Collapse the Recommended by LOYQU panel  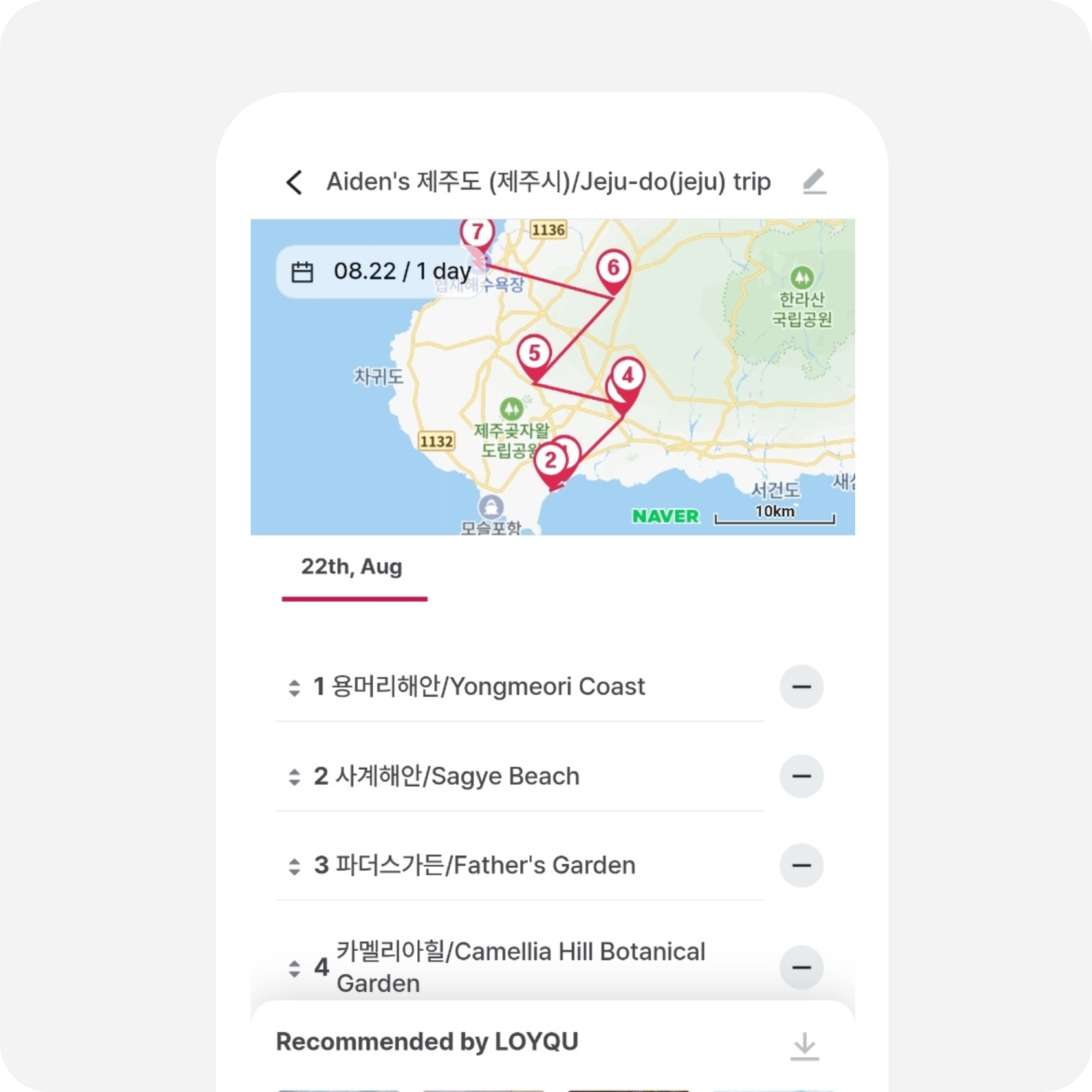(x=804, y=1045)
